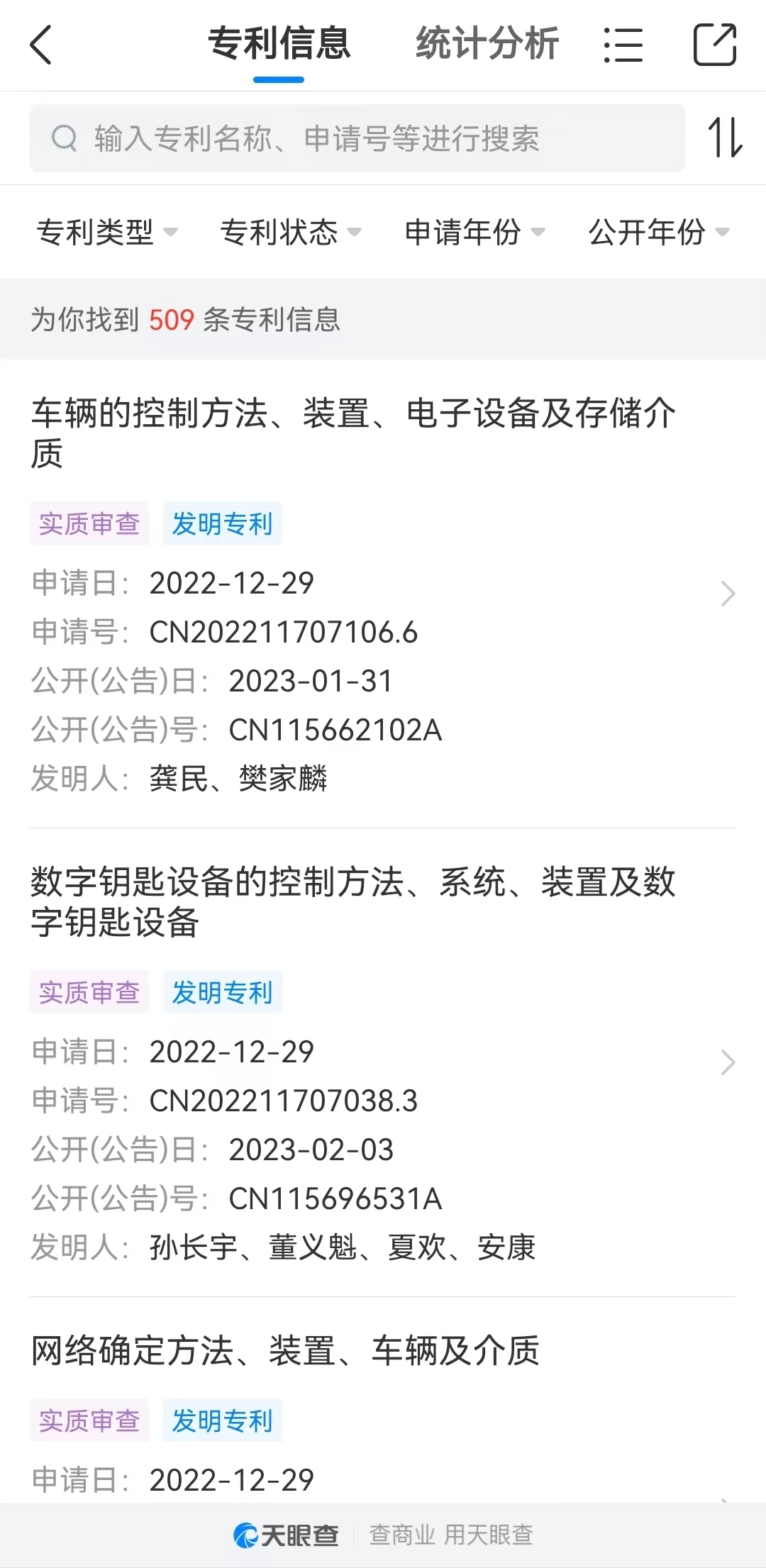Expand the 申请年份 filter

[x=474, y=232]
